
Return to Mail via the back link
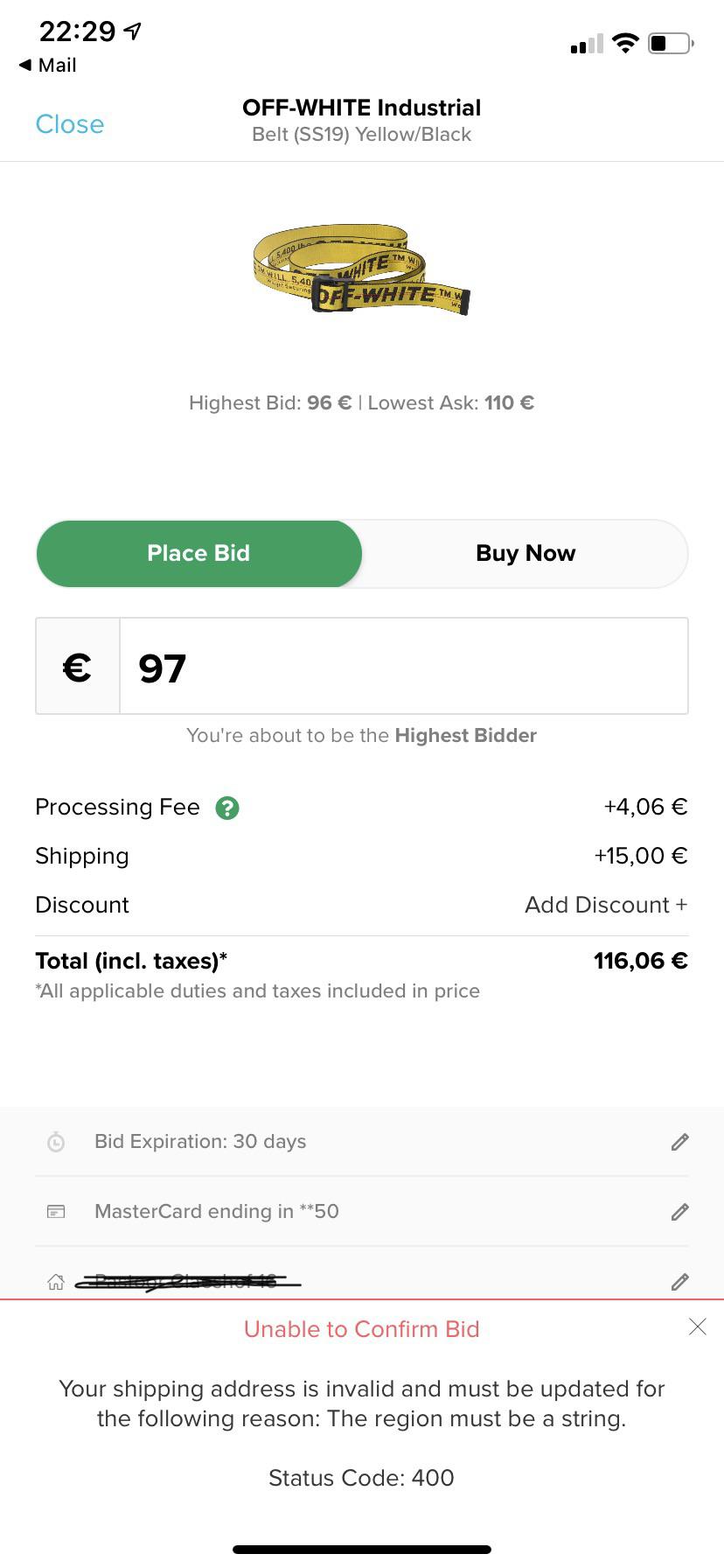[x=45, y=65]
